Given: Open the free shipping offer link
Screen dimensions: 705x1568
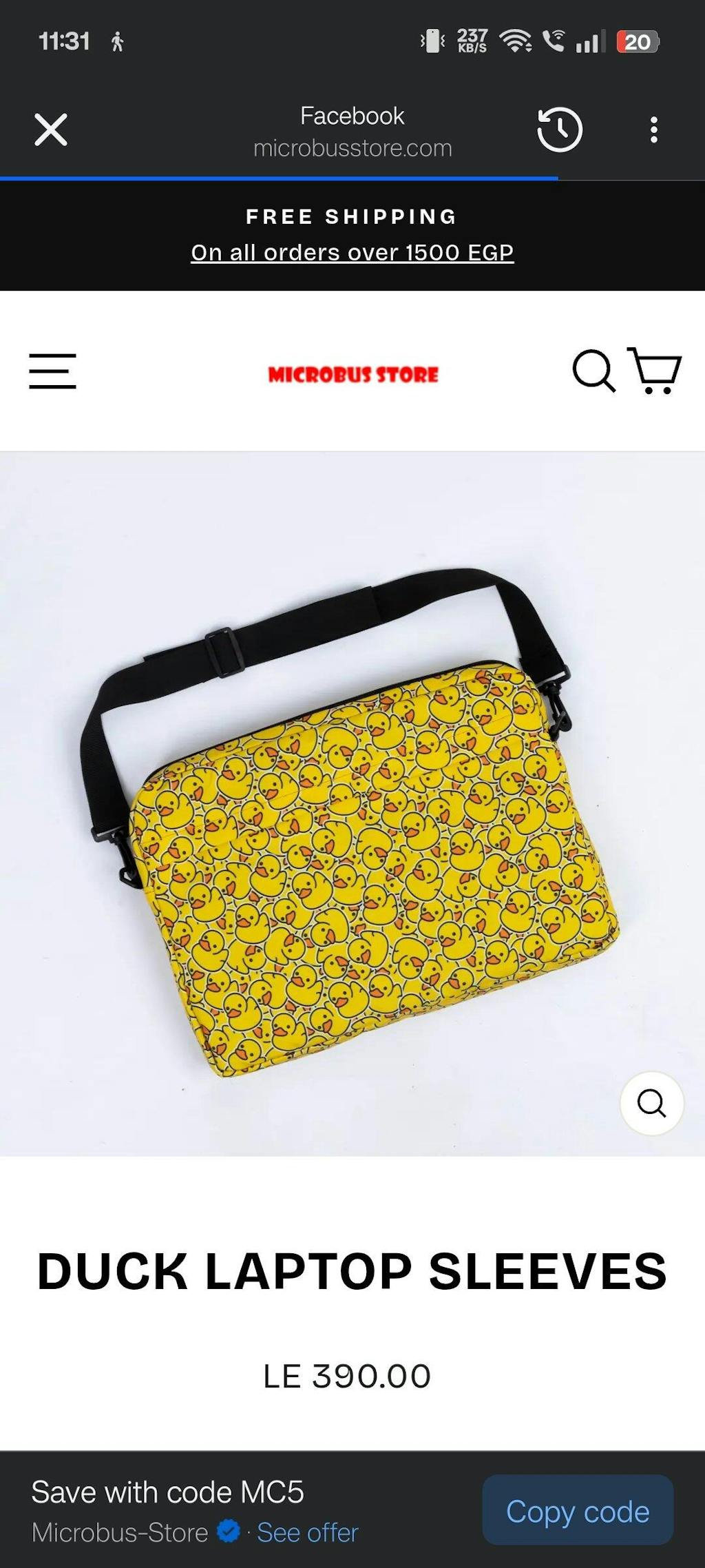Looking at the screenshot, I should pyautogui.click(x=352, y=253).
